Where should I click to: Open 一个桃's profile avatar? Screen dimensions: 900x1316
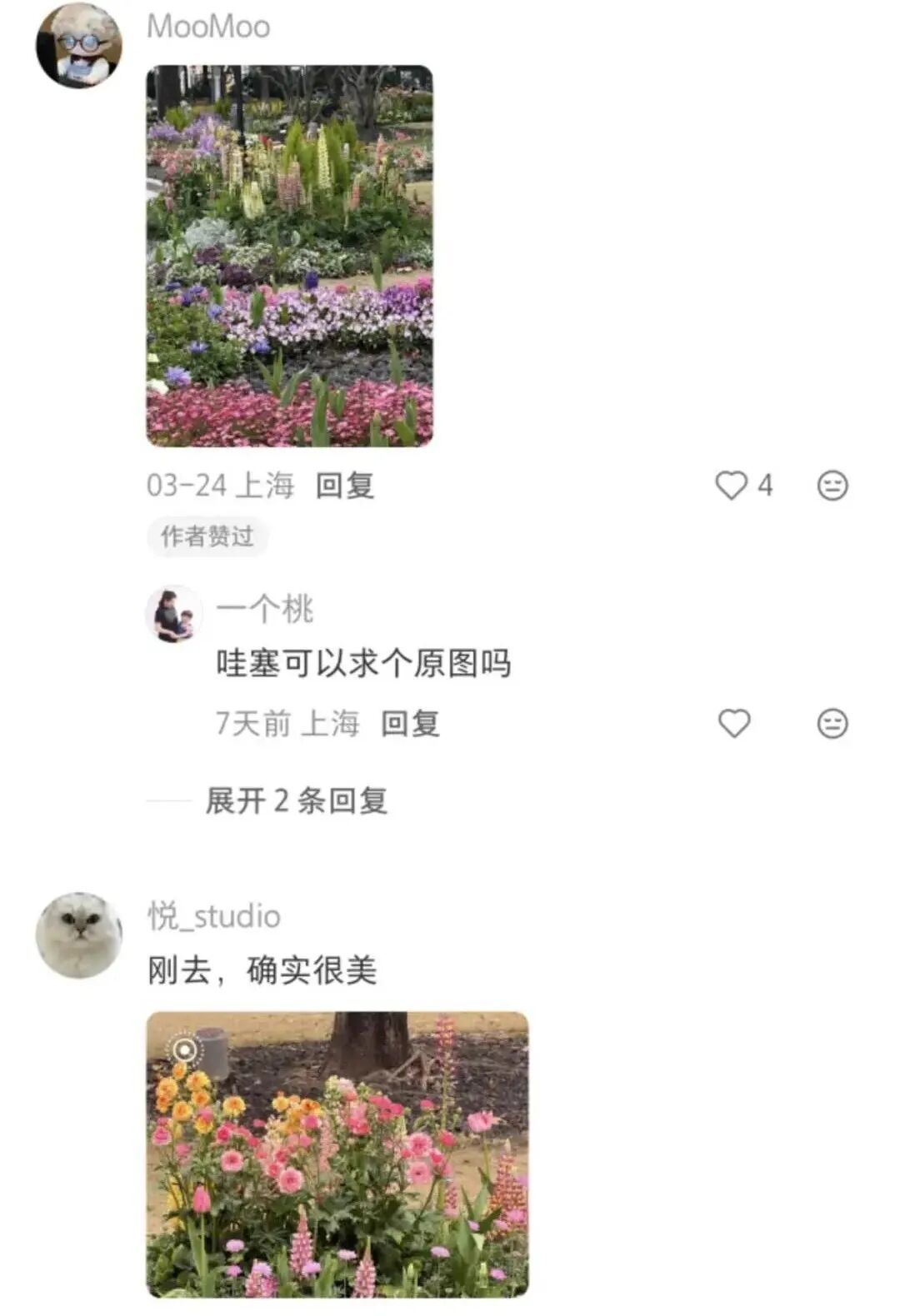point(173,614)
